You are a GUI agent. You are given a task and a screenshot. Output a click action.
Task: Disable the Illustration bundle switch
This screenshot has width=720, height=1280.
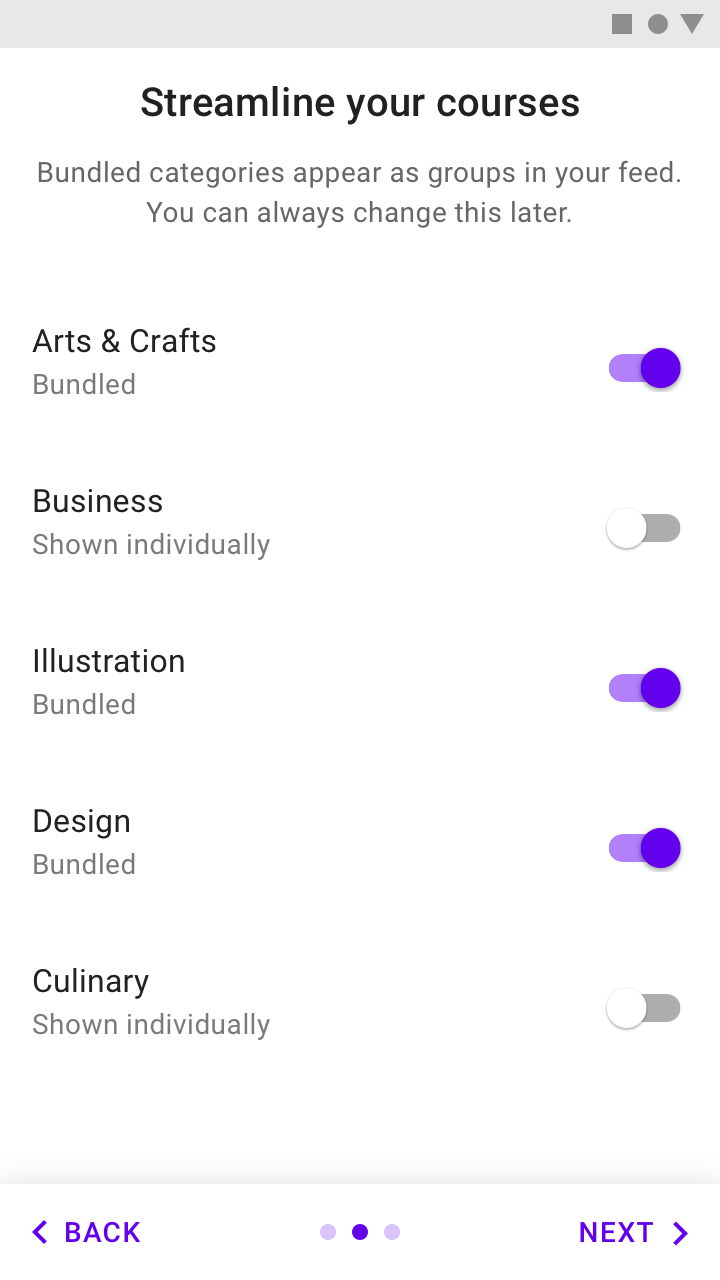644,688
